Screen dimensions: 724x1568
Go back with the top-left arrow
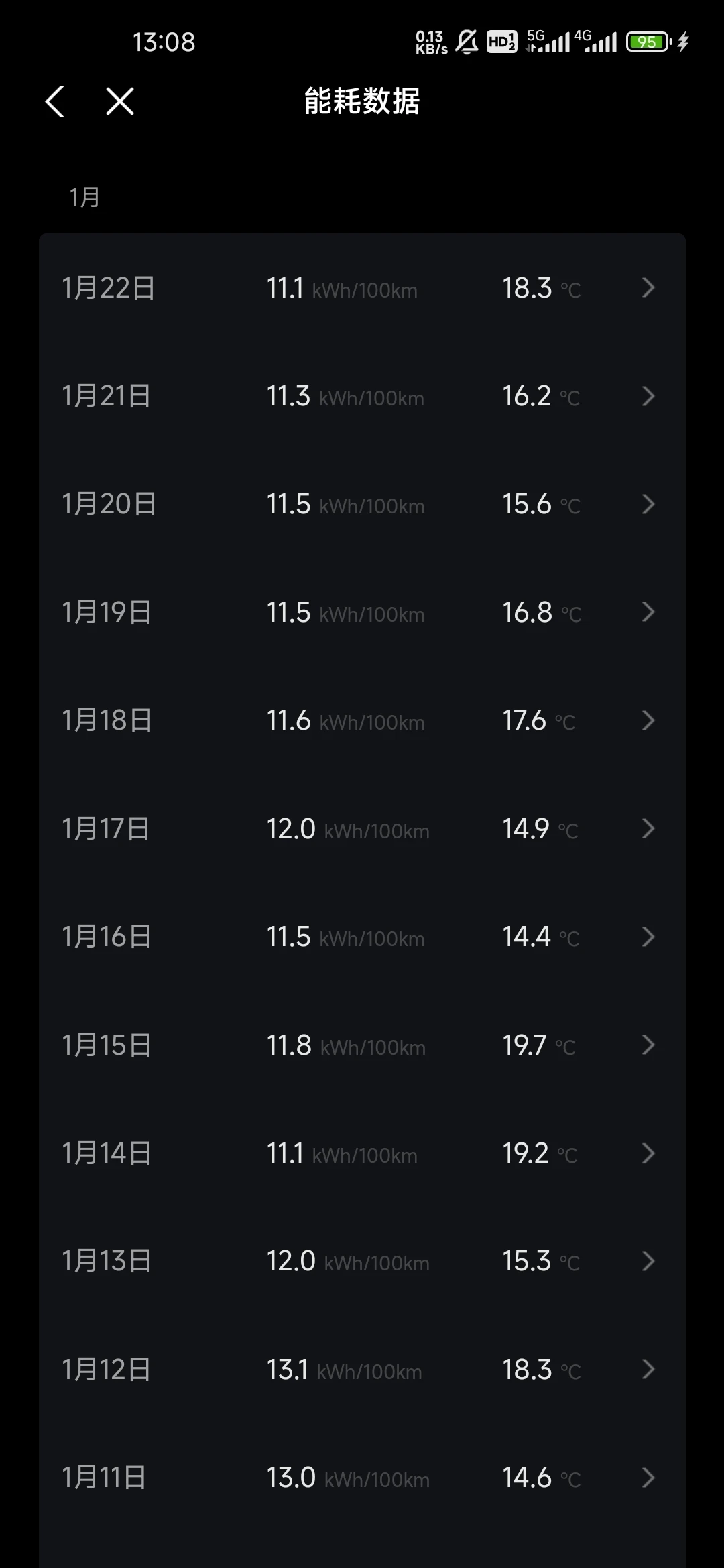pyautogui.click(x=55, y=102)
